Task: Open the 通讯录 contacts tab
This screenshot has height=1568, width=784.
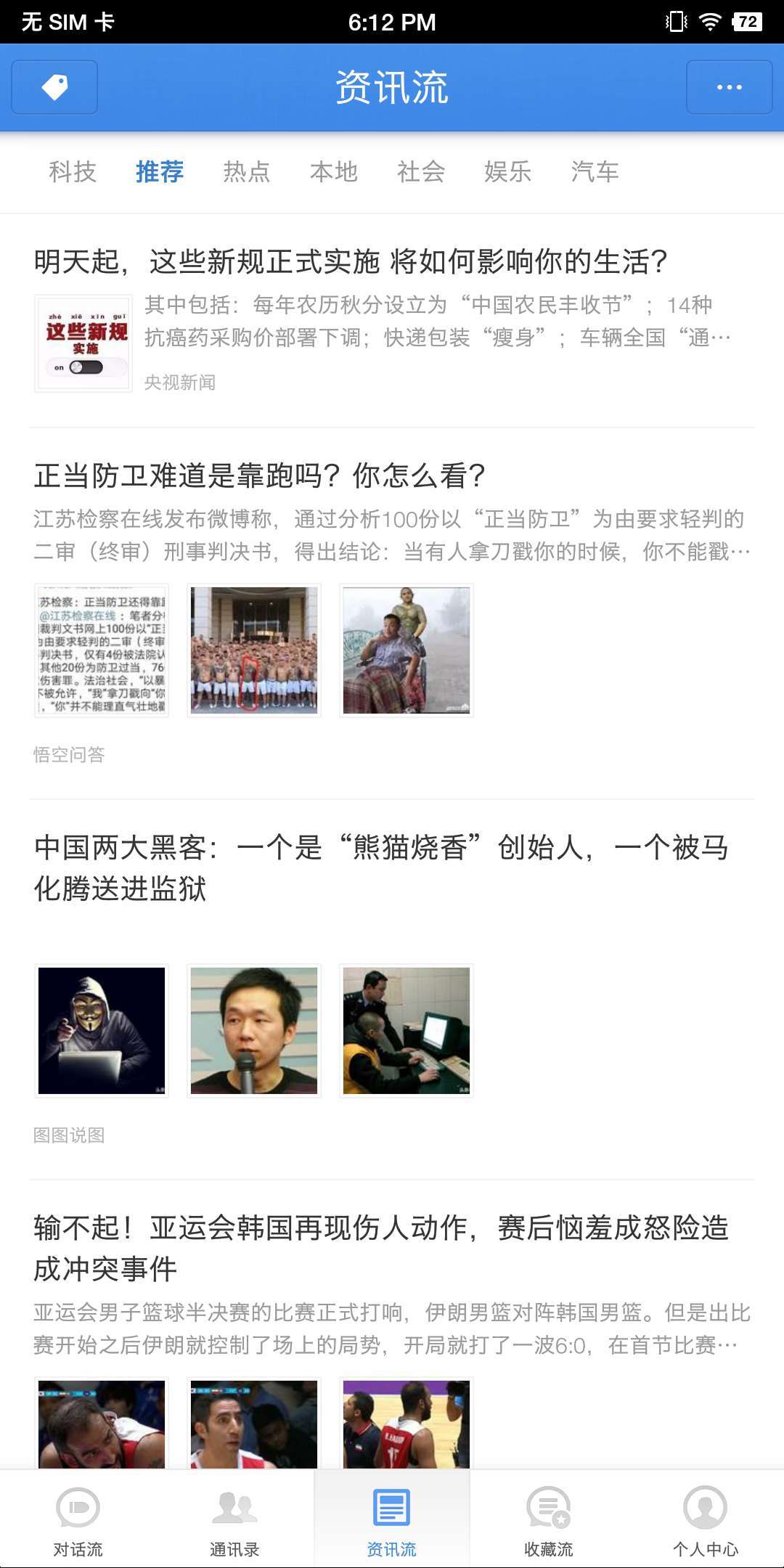Action: (234, 1519)
